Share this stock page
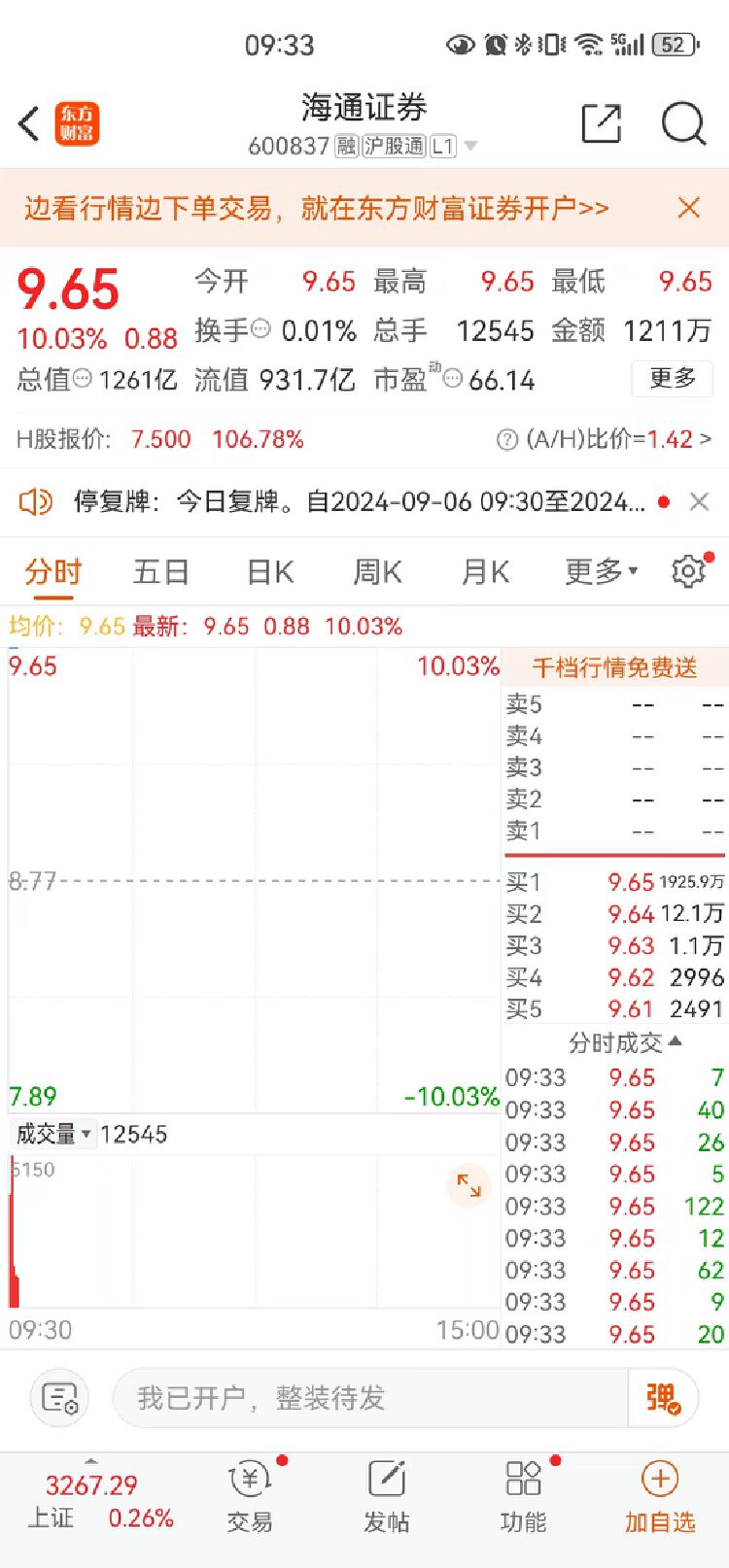The image size is (729, 1568). coord(601,123)
